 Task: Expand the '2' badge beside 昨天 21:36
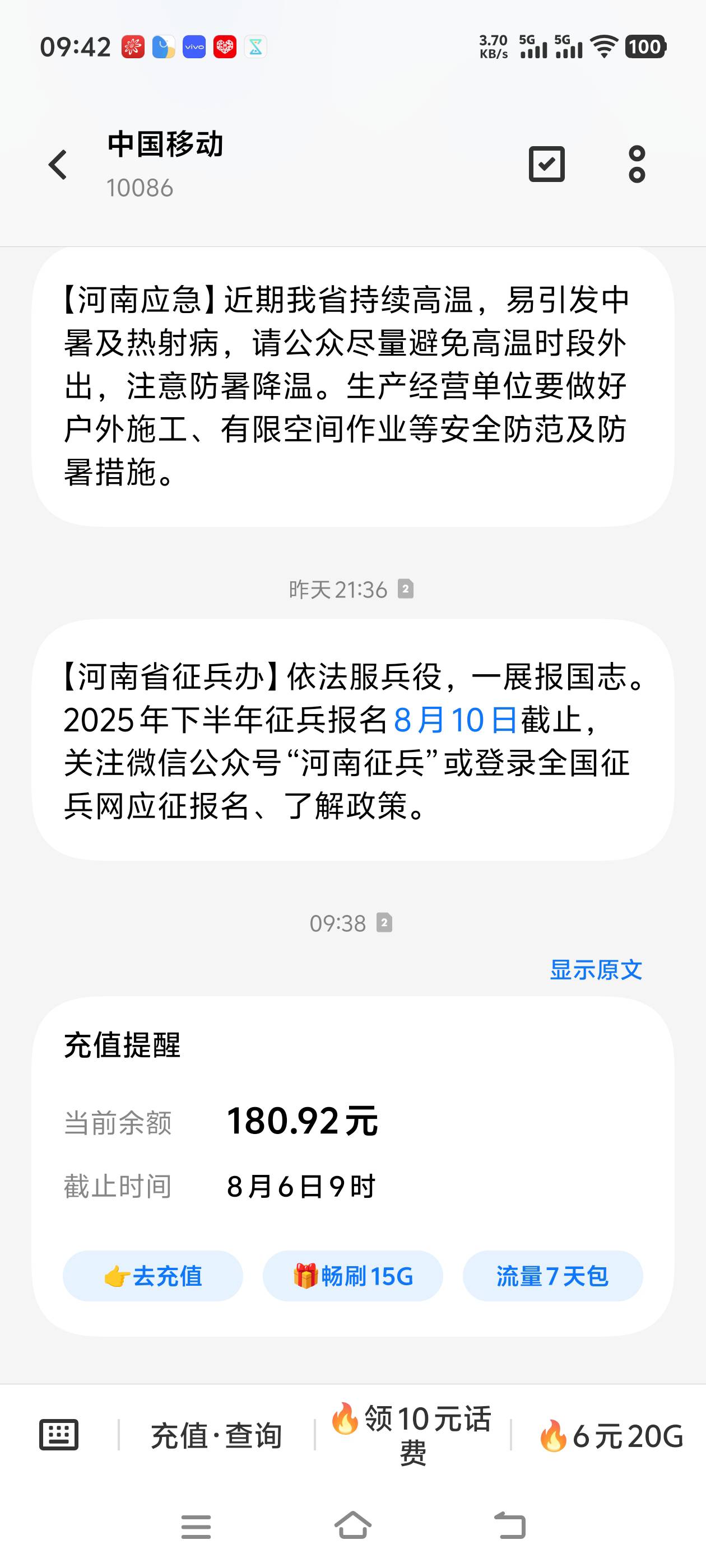407,589
